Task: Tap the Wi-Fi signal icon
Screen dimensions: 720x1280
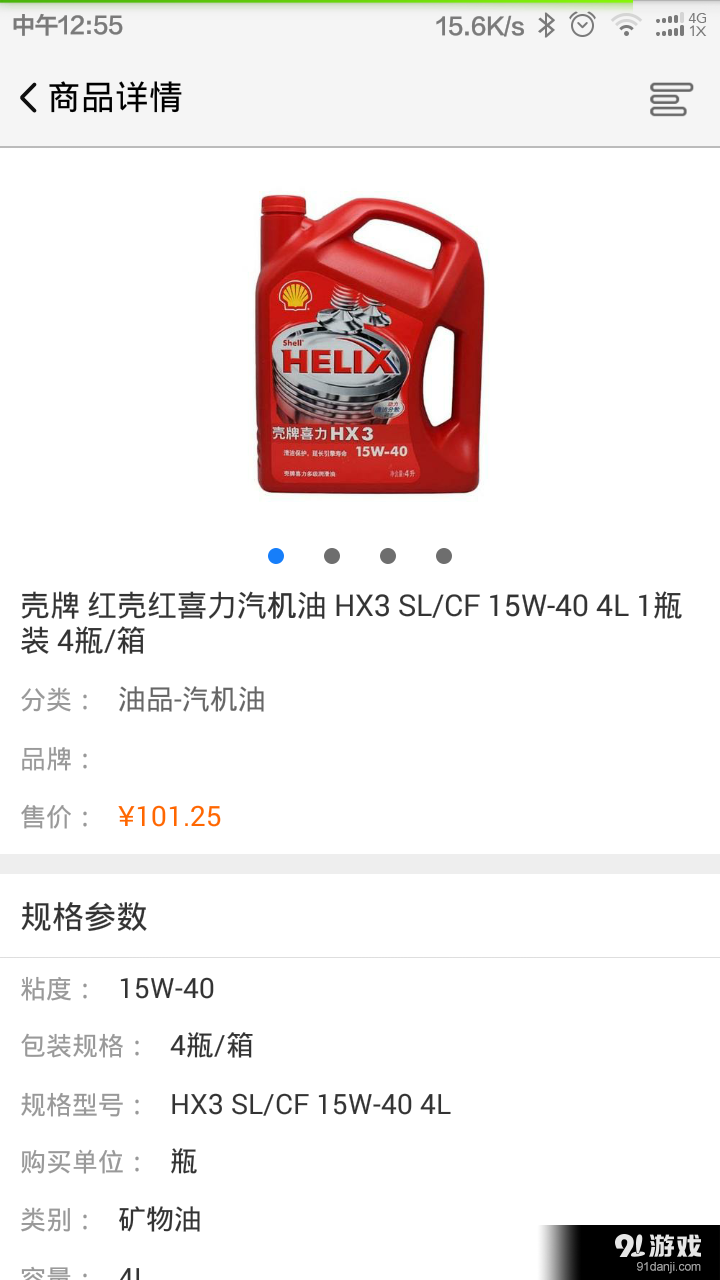Action: pyautogui.click(x=626, y=25)
